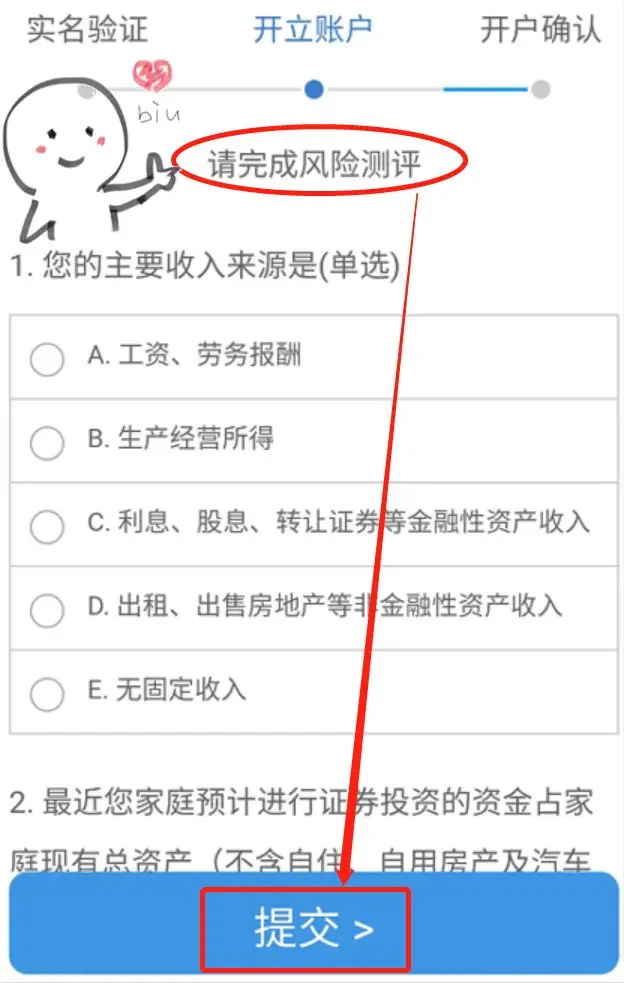This screenshot has height=983, width=624.
Task: Choose option B. 生产经营所得
Action: tap(47, 442)
